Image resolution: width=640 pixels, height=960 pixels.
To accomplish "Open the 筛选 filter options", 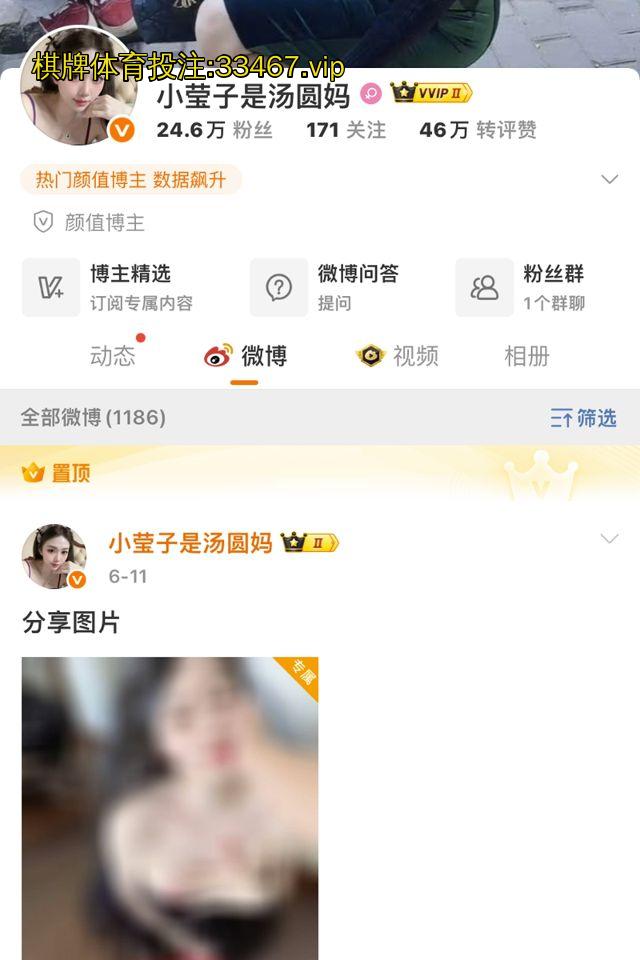I will click(x=583, y=418).
